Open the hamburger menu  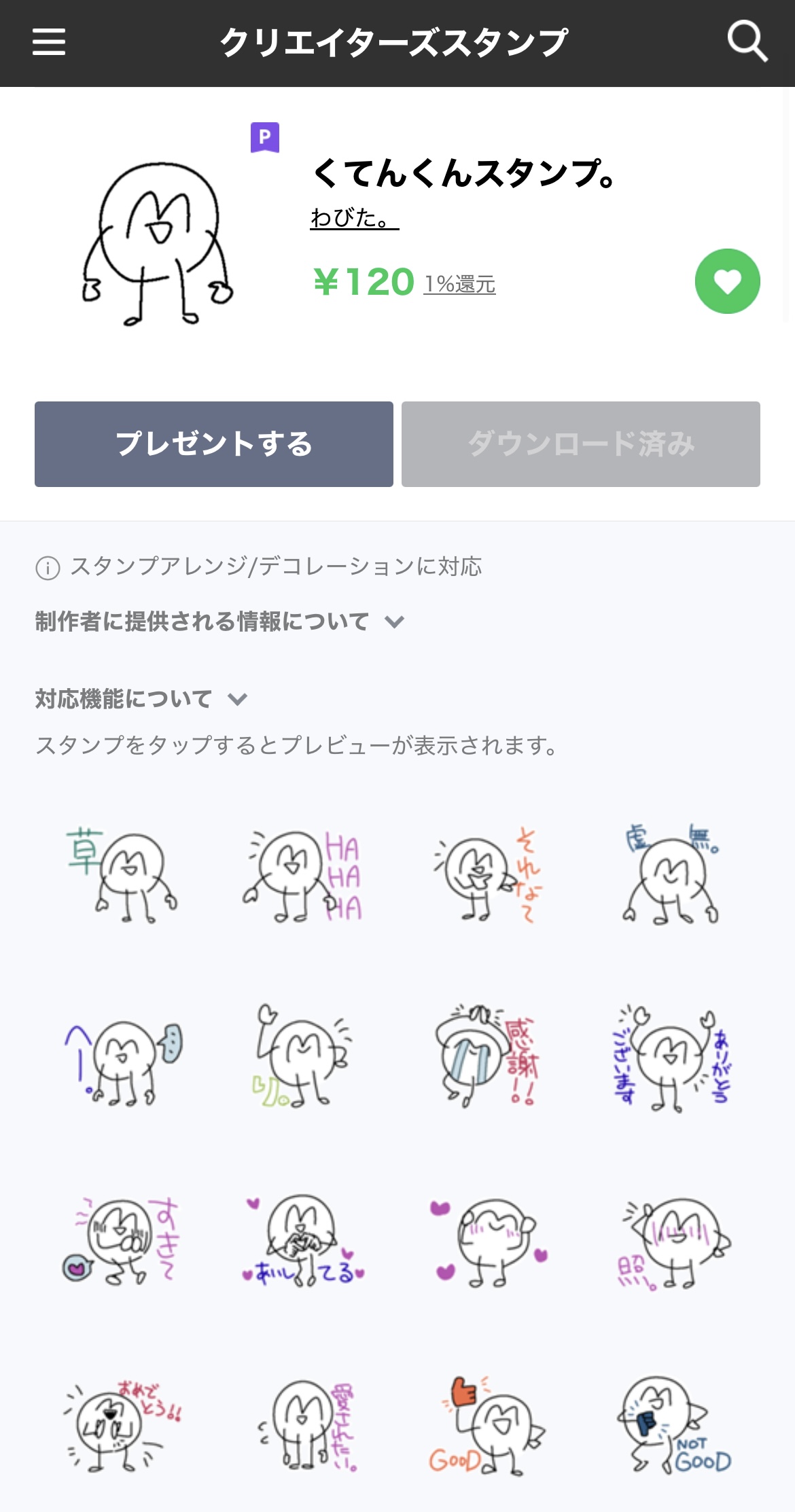(49, 42)
